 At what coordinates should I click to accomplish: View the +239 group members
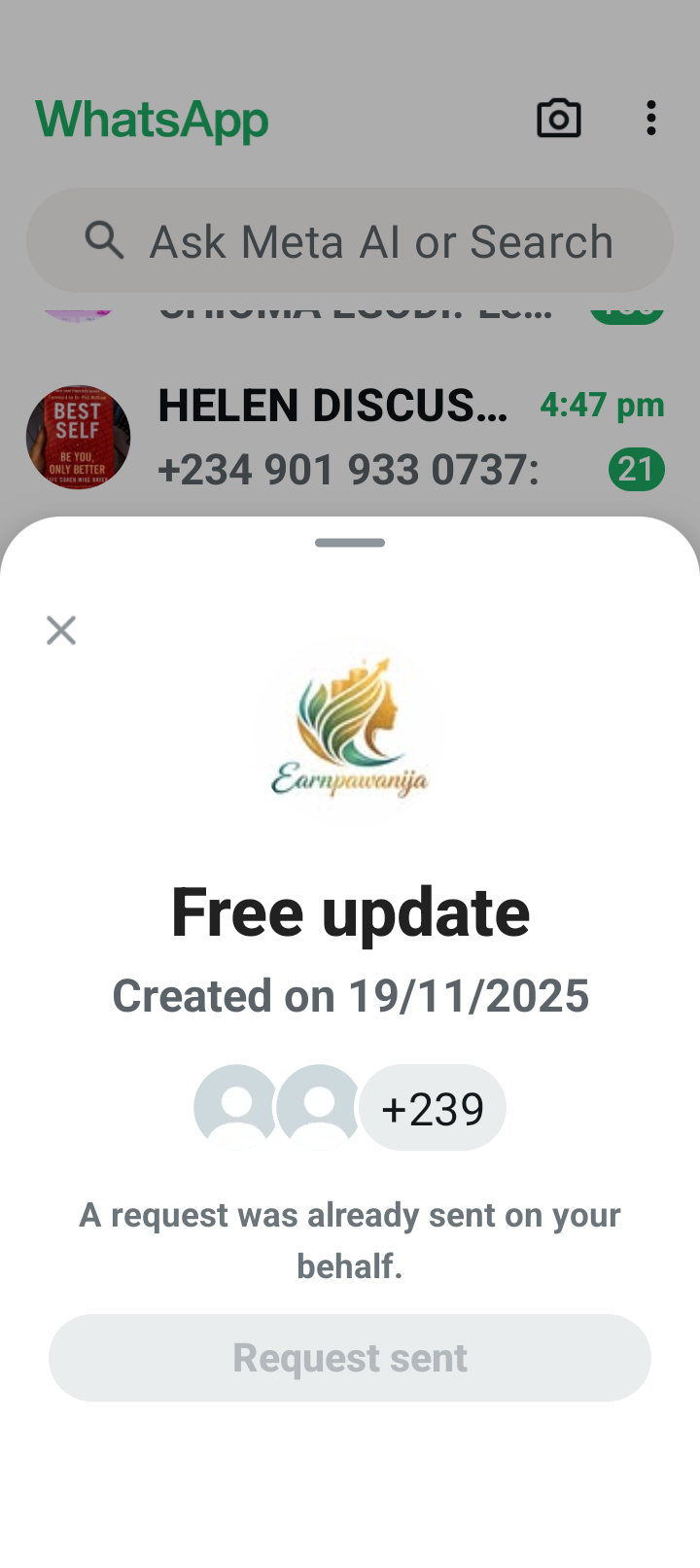433,1109
